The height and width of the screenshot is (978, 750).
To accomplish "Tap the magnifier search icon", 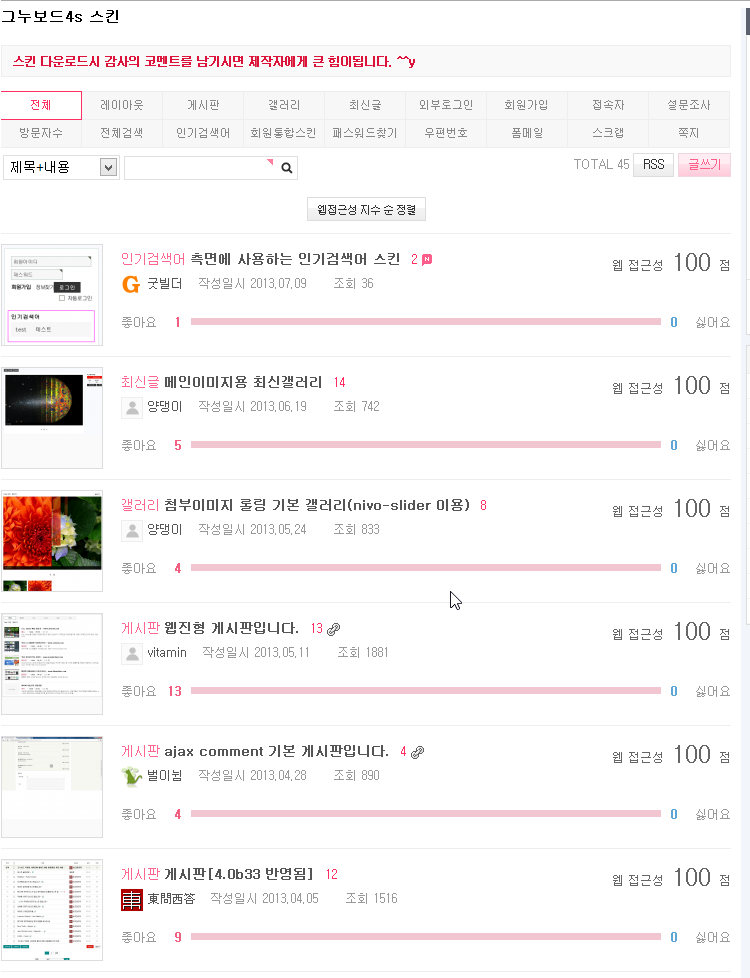I will click(x=287, y=168).
